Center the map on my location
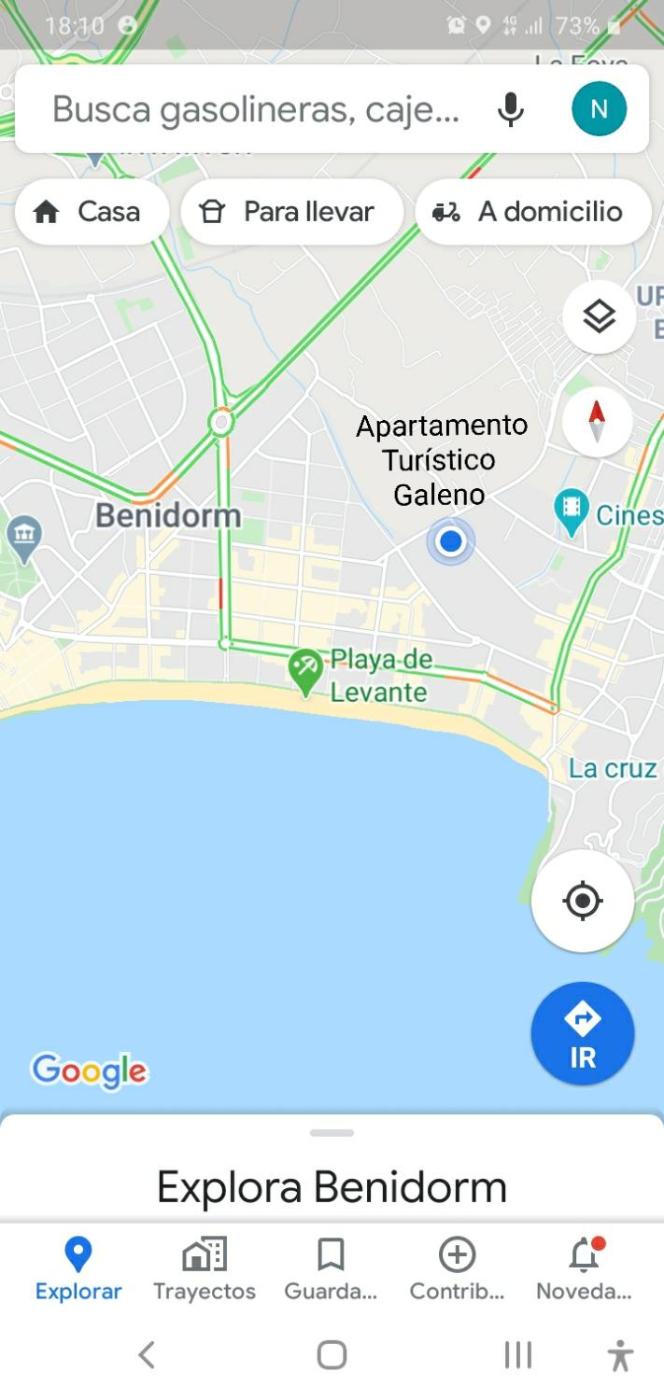Image resolution: width=664 pixels, height=1400 pixels. [582, 901]
